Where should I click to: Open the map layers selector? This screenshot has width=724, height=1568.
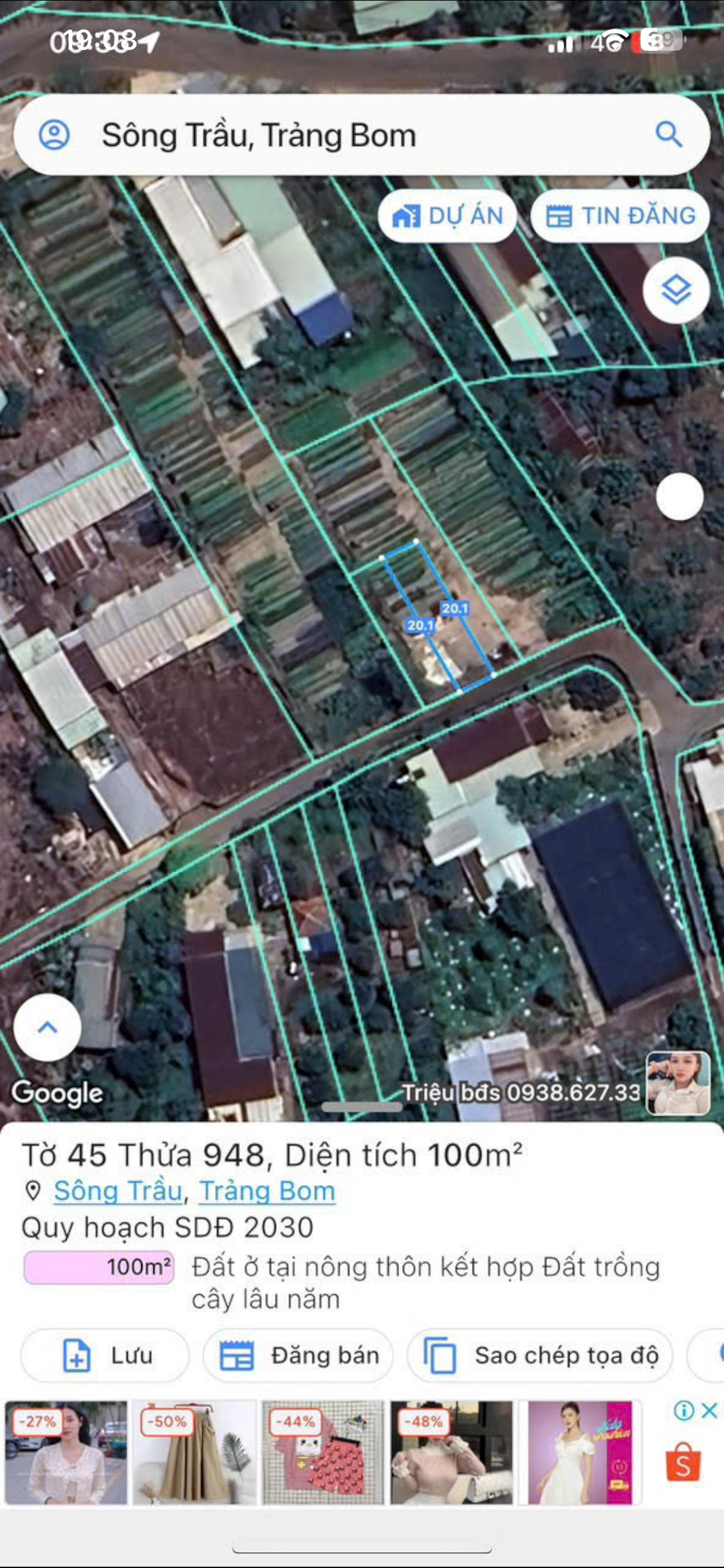(x=676, y=290)
